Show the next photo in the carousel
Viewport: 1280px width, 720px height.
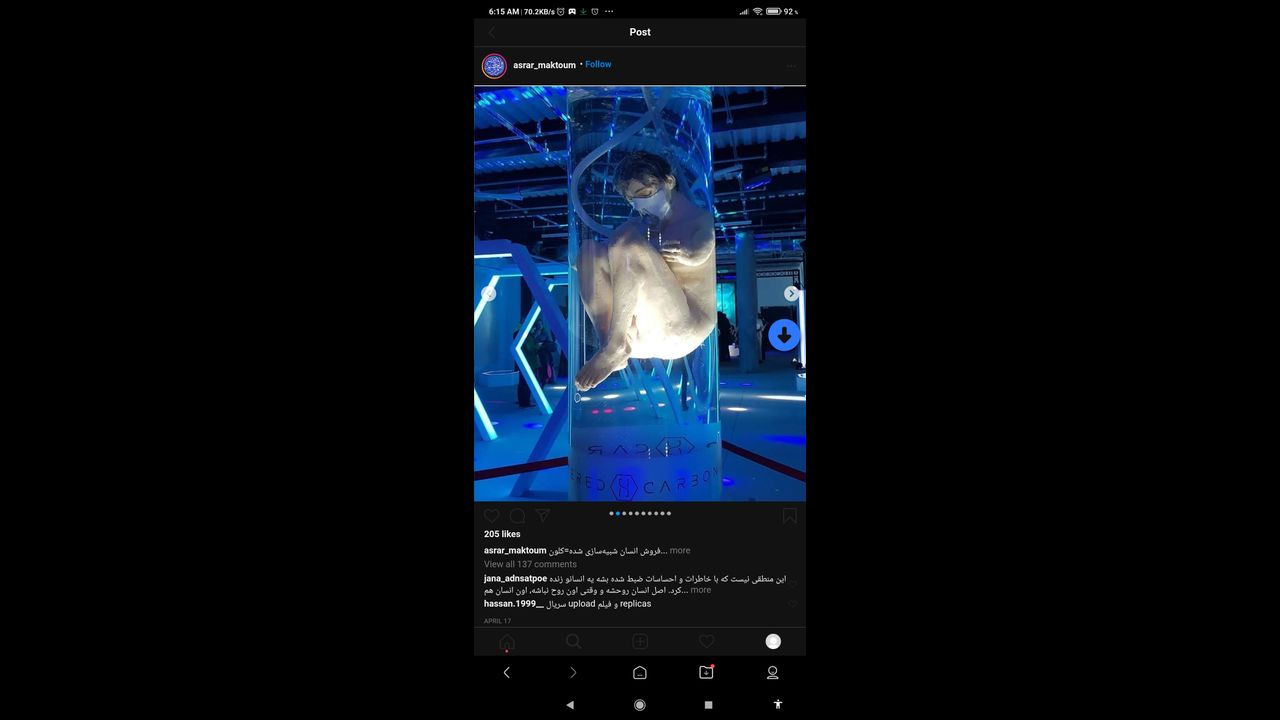pos(791,294)
